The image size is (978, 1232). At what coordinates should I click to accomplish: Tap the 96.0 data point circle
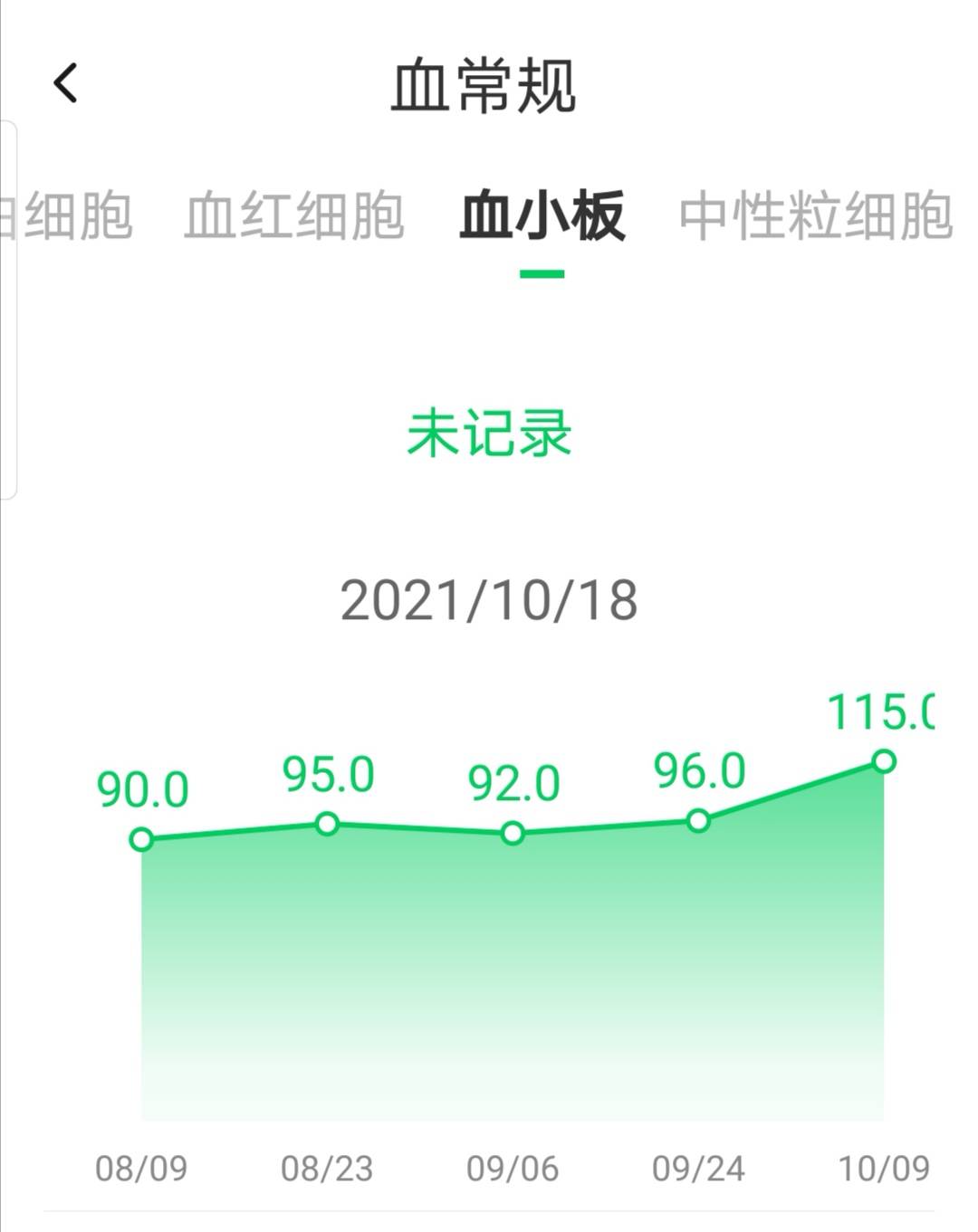697,820
